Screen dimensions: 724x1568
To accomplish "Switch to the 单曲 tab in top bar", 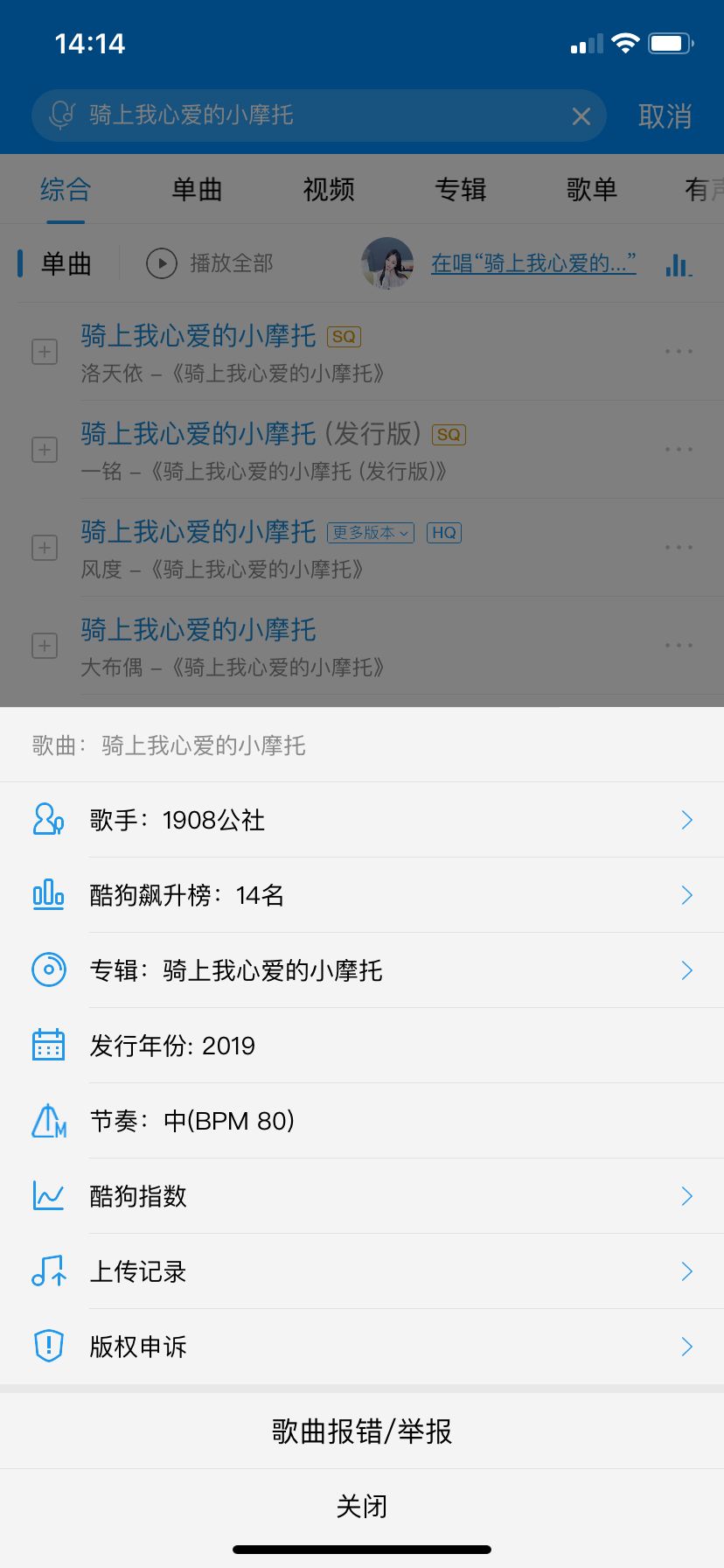I will tap(197, 190).
